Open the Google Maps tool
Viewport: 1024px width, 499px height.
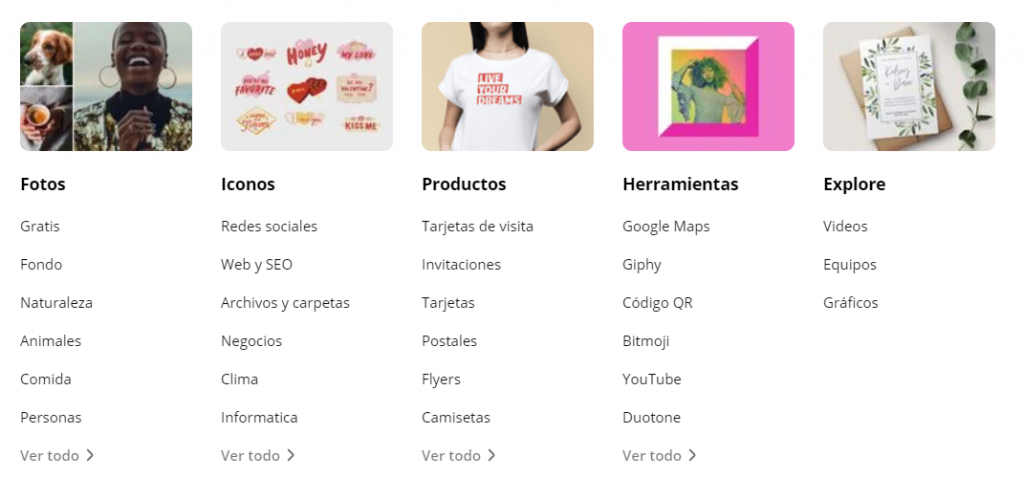[666, 226]
